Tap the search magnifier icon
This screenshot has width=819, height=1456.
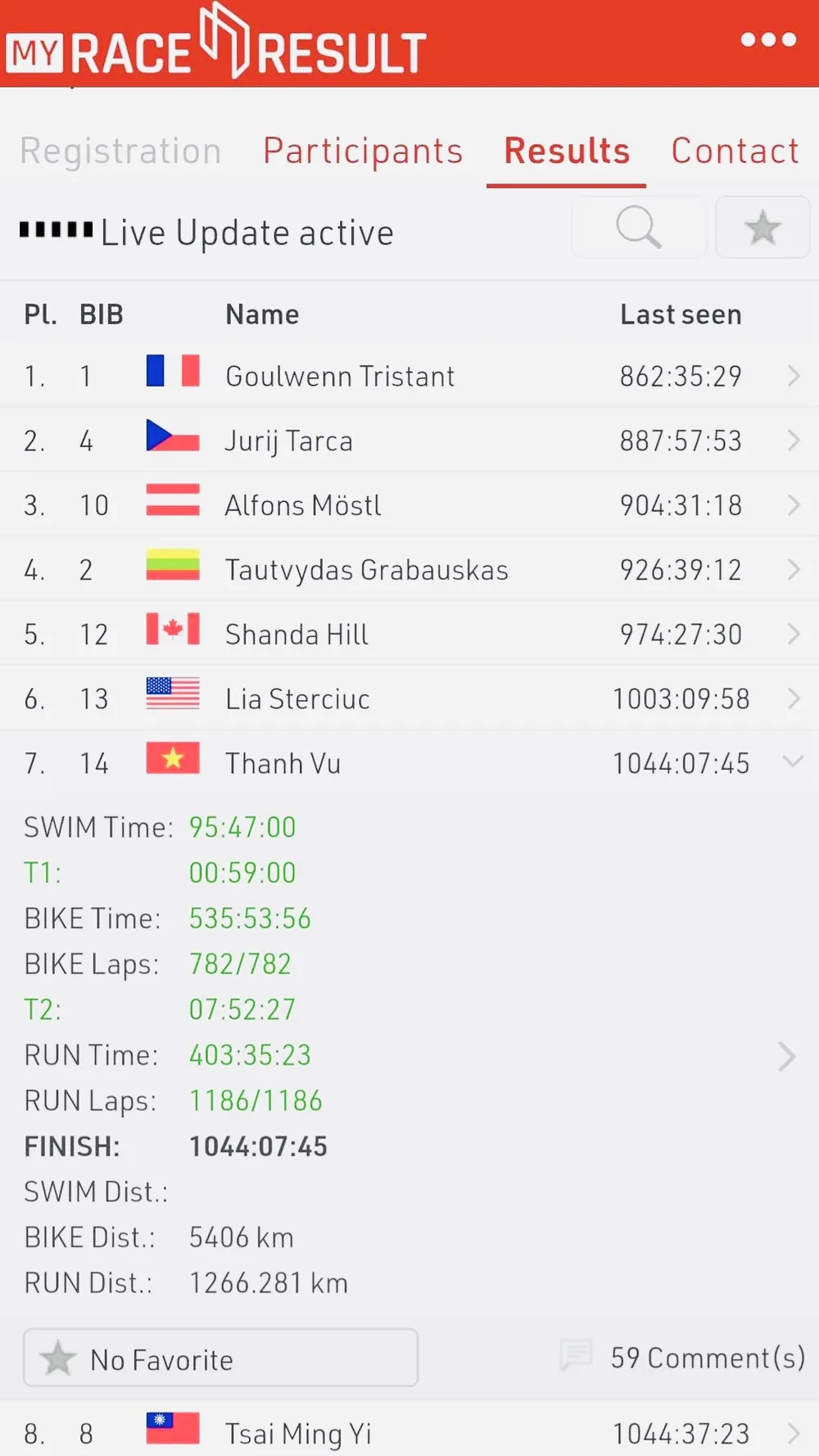[638, 228]
